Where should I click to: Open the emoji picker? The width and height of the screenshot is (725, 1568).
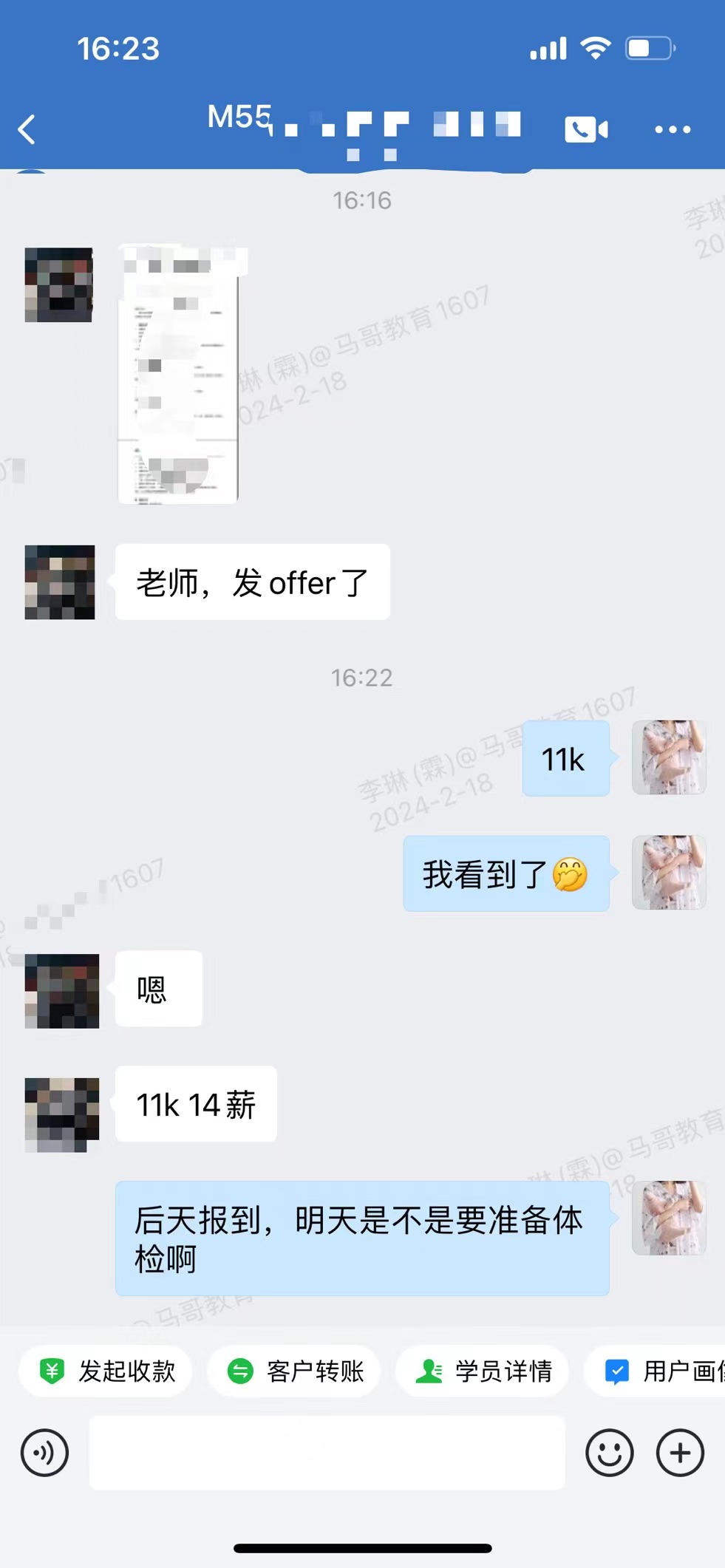(x=609, y=1453)
